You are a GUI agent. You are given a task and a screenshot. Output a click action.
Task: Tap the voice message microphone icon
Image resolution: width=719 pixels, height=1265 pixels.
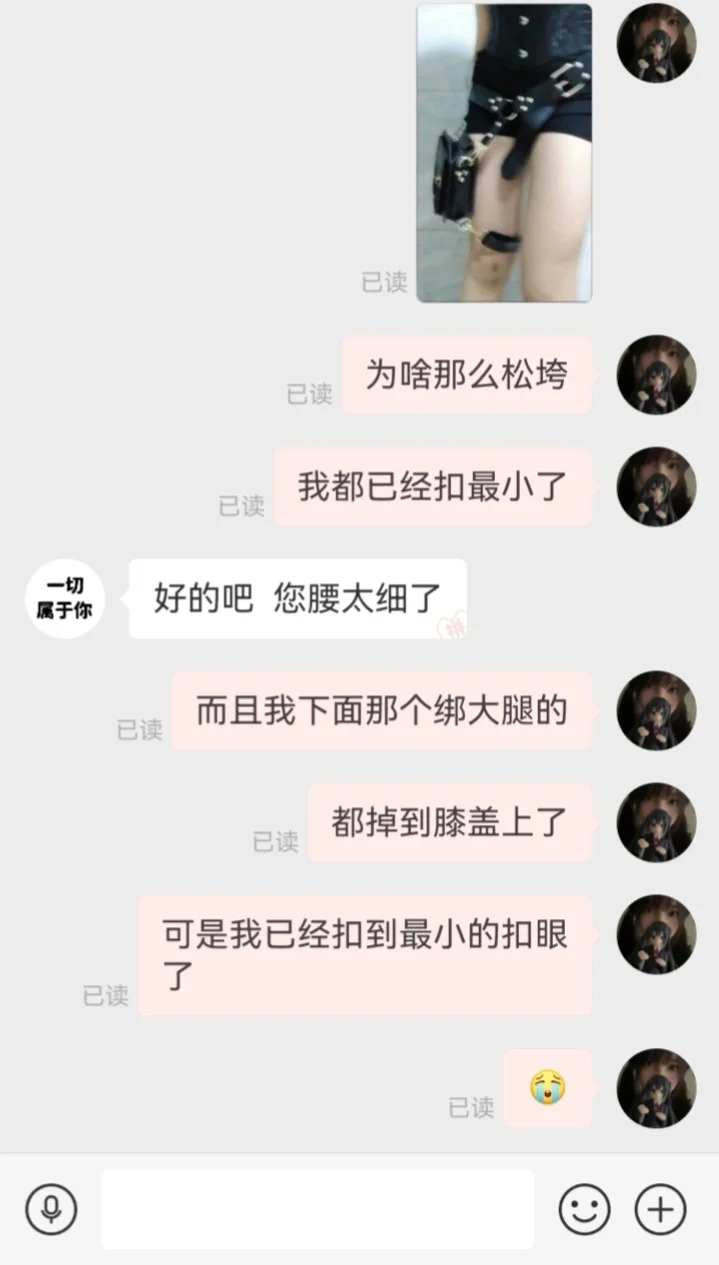pos(51,1210)
